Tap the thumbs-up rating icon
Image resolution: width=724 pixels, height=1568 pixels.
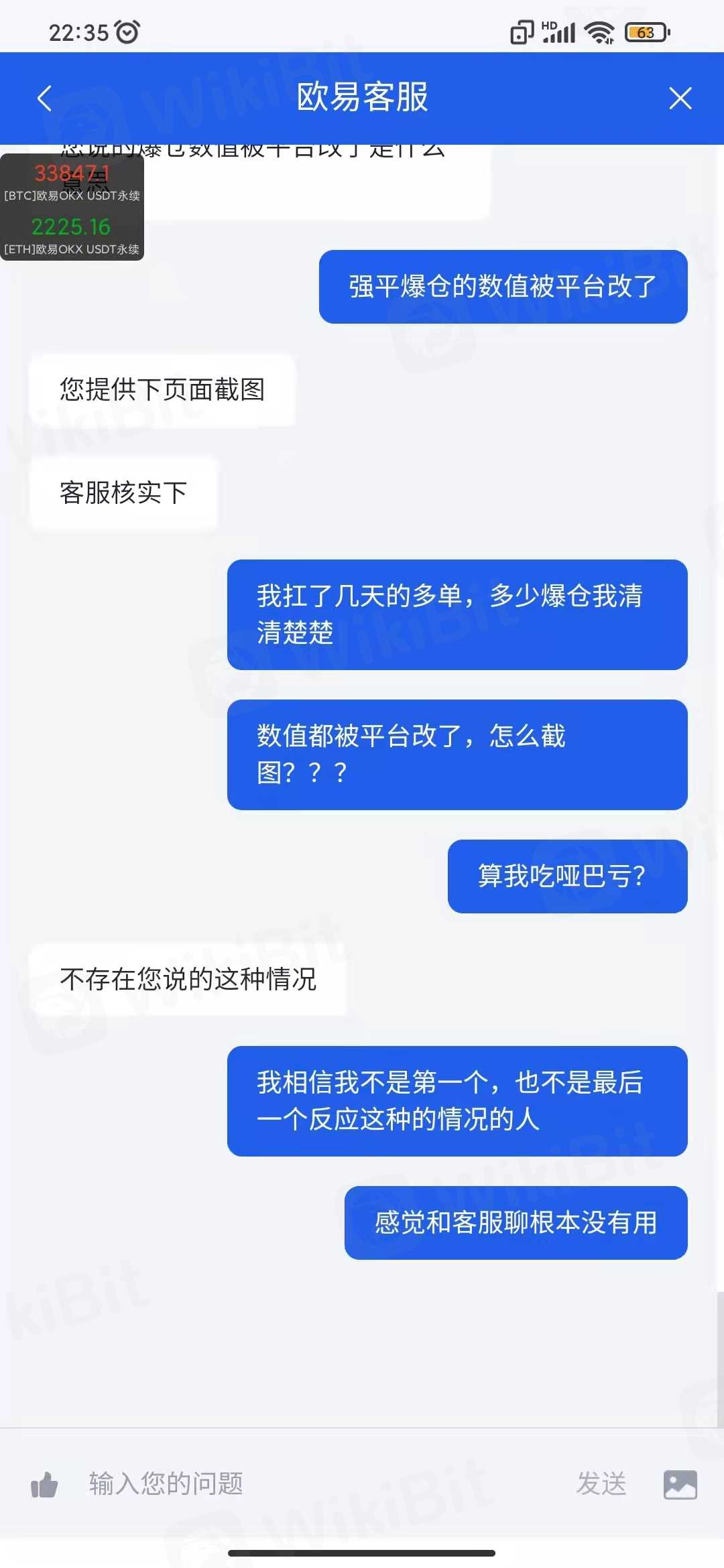click(x=44, y=1484)
